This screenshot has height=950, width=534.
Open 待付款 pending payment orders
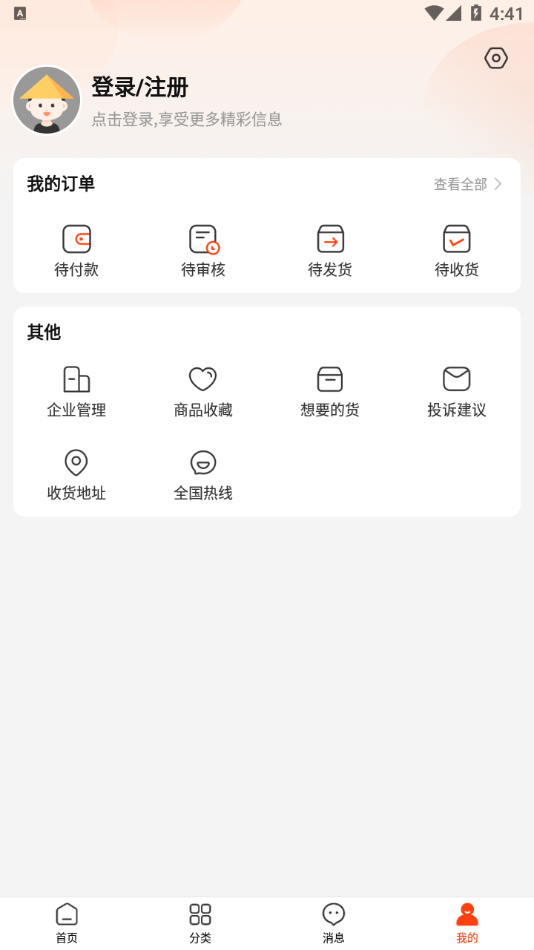[76, 251]
